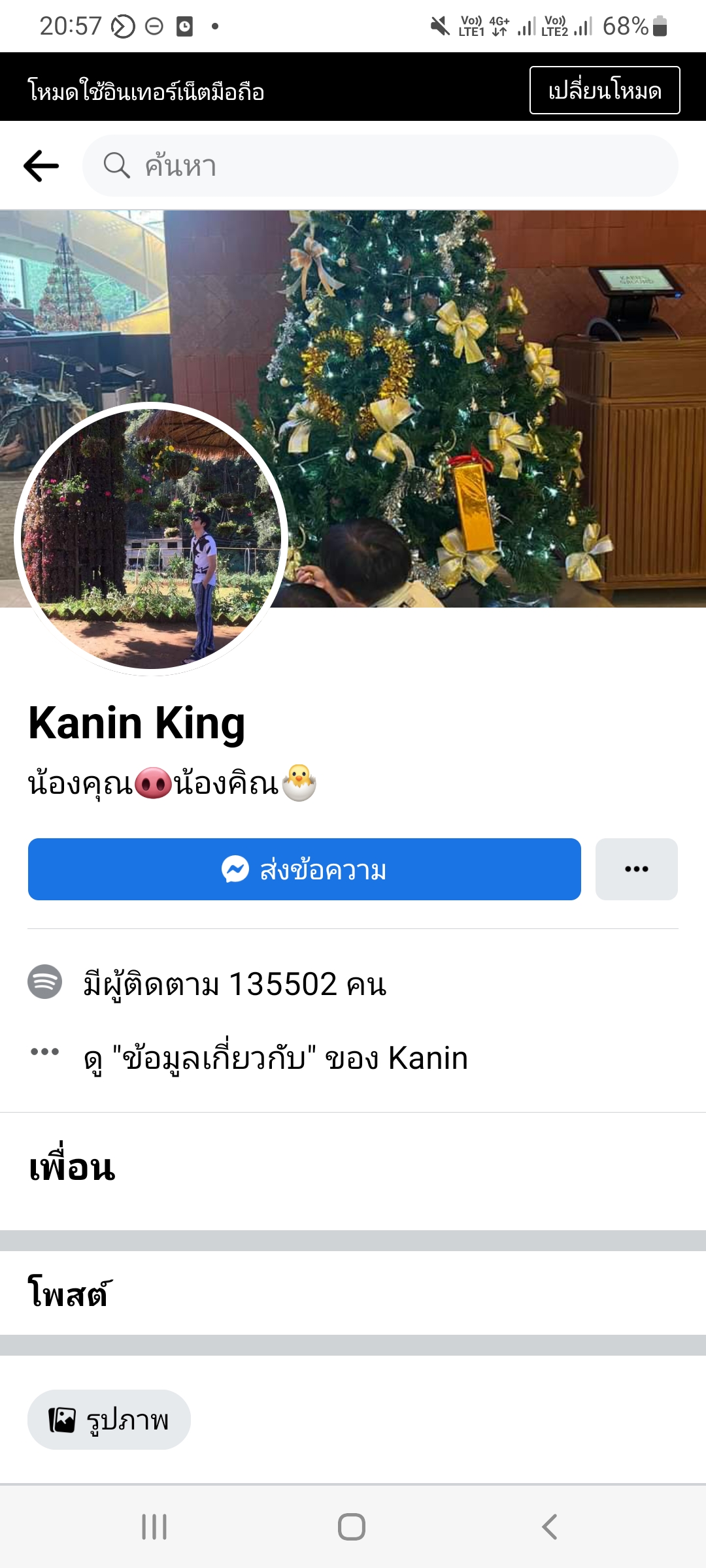Tap the เปลี่ยนโหมด button
This screenshot has width=706, height=1568.
(x=604, y=90)
